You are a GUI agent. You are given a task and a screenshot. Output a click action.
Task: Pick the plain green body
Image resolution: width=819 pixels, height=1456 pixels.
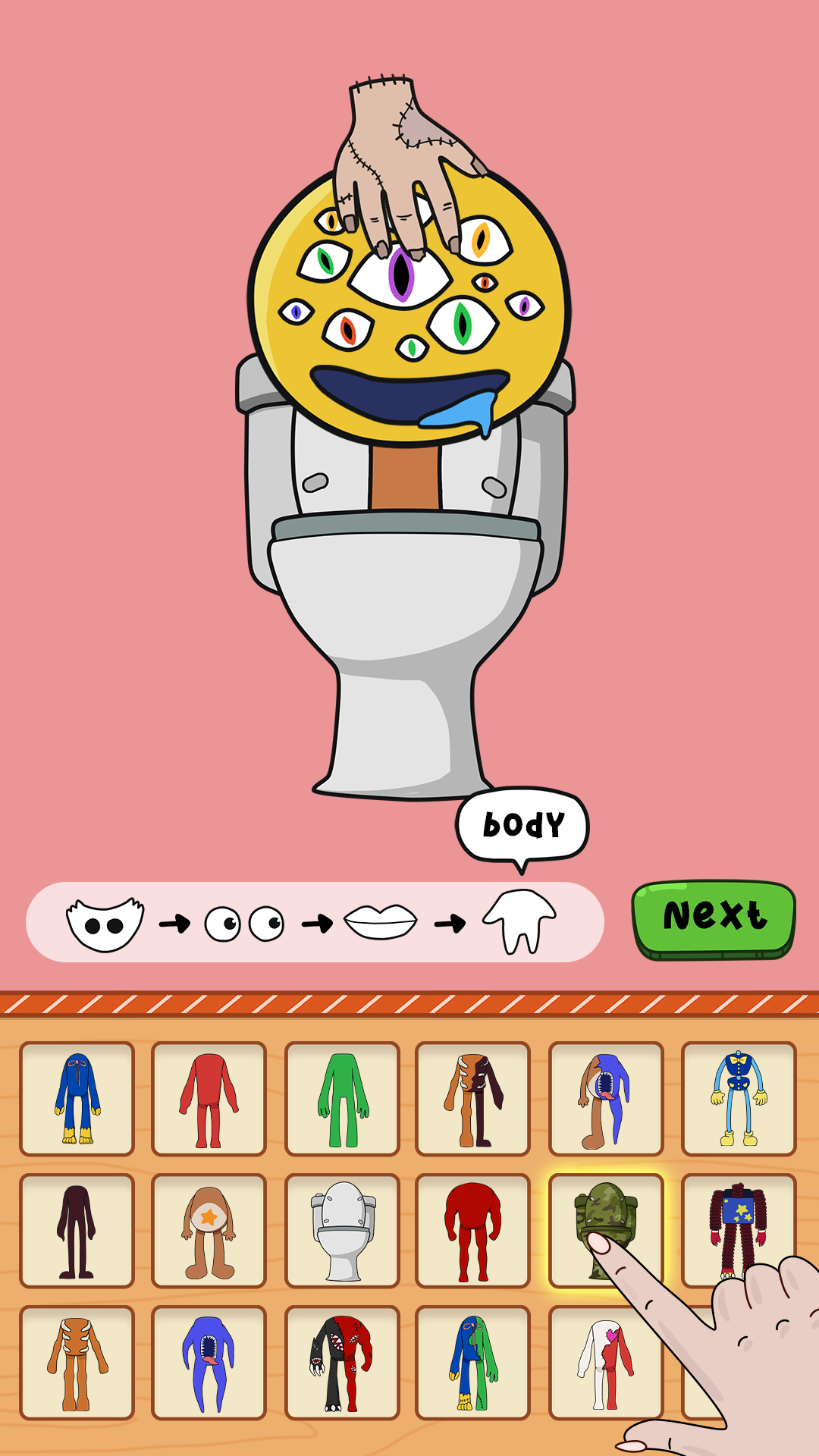tap(342, 1098)
